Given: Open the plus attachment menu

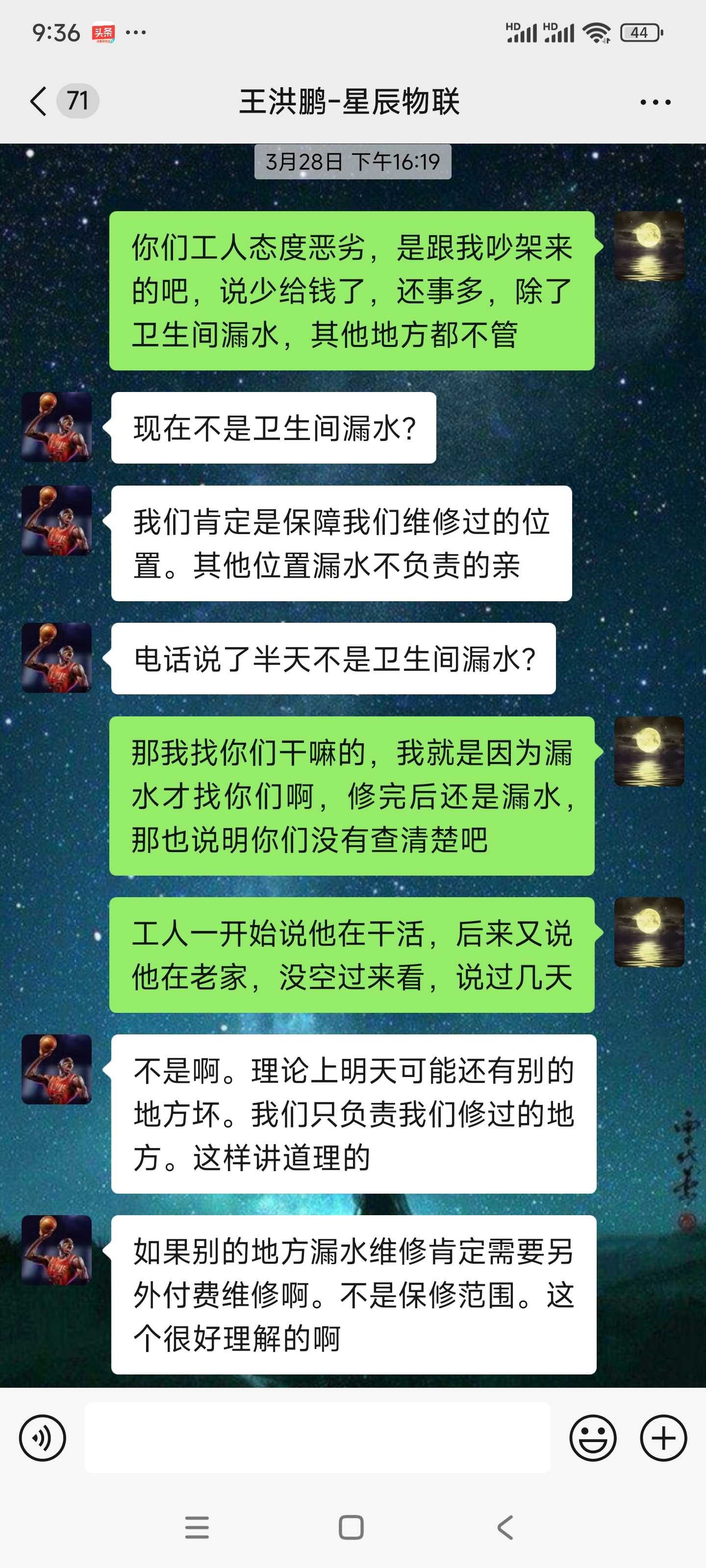Looking at the screenshot, I should tap(663, 1438).
